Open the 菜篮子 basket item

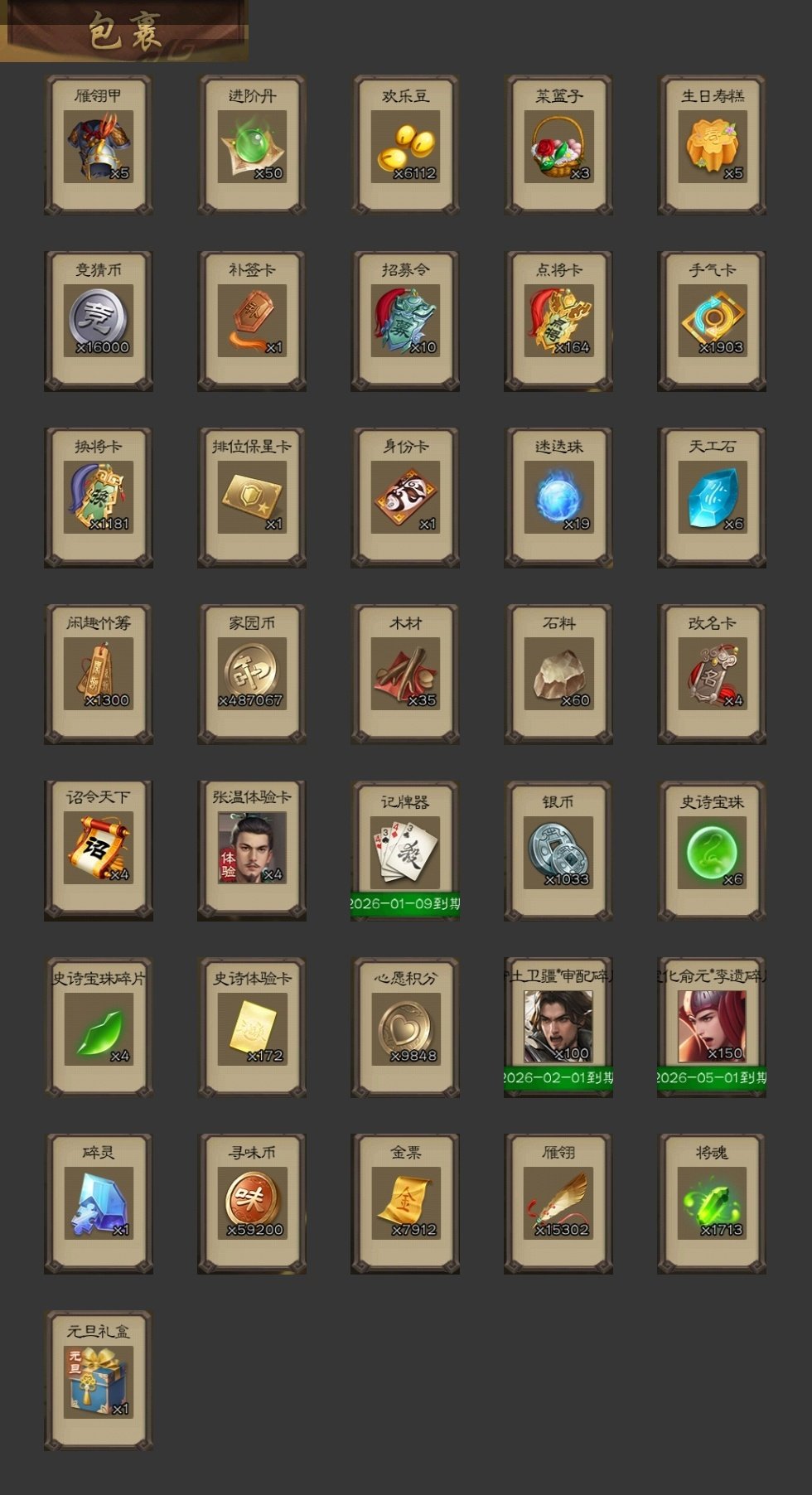[558, 147]
